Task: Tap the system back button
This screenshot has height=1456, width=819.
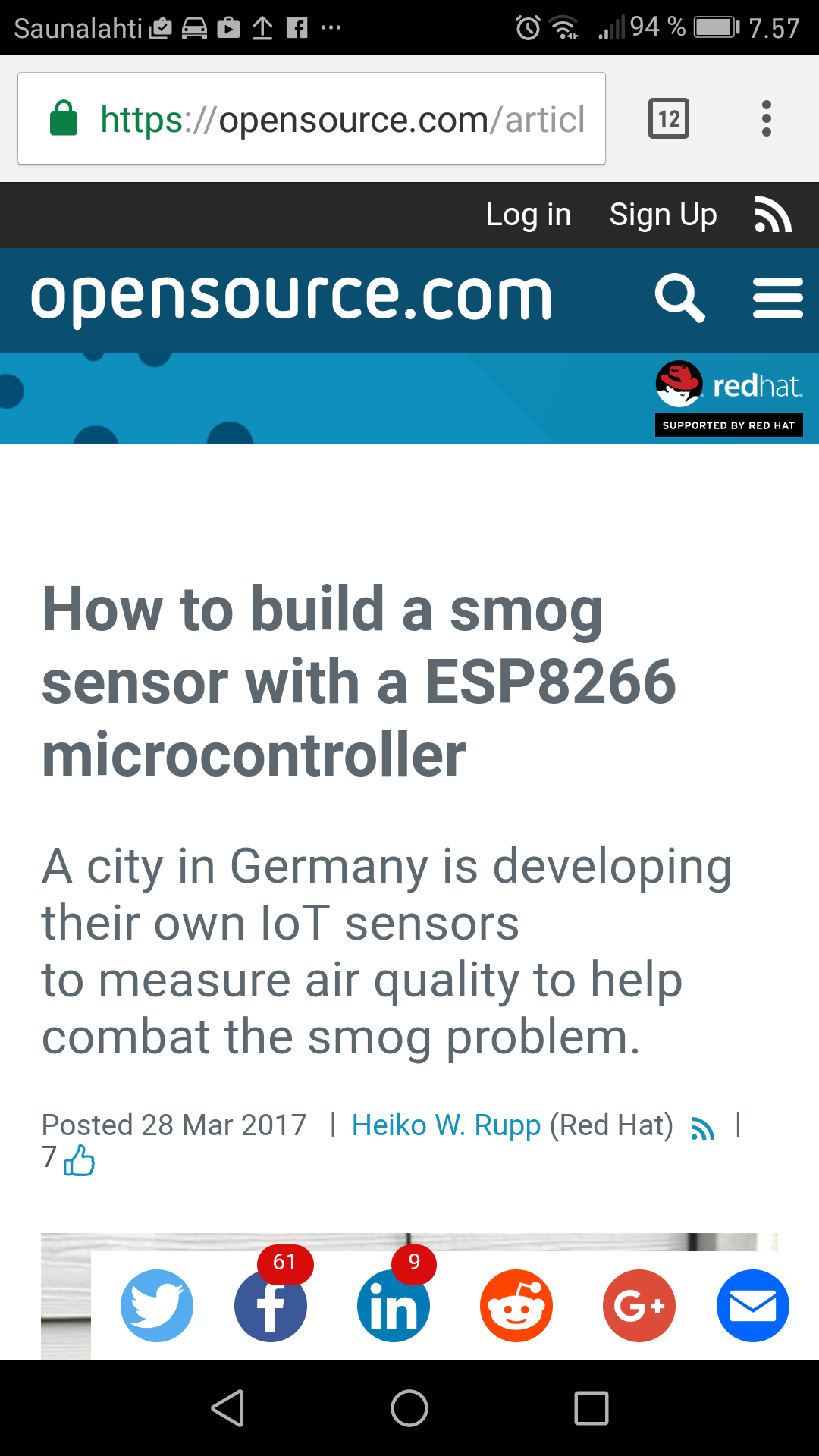Action: point(227,1408)
